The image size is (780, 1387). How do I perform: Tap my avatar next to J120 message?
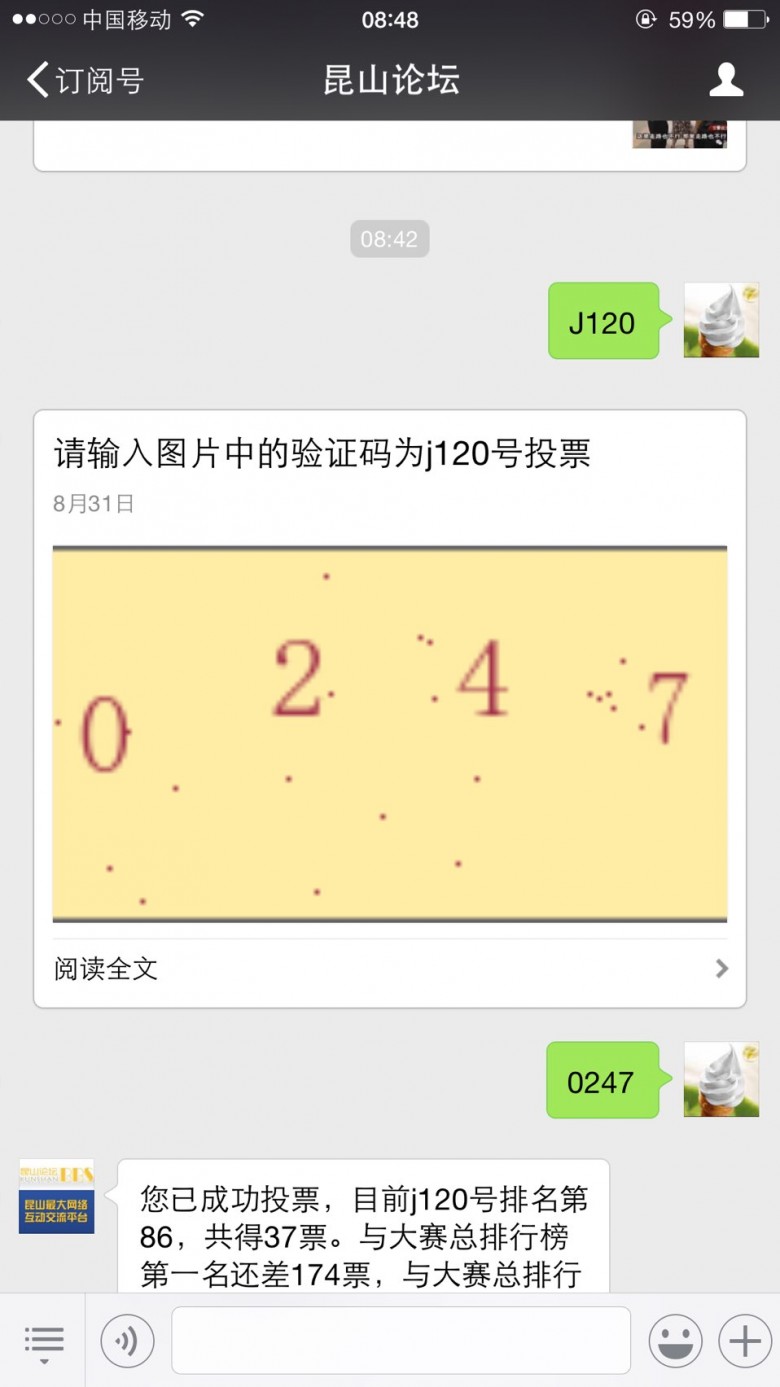click(721, 320)
